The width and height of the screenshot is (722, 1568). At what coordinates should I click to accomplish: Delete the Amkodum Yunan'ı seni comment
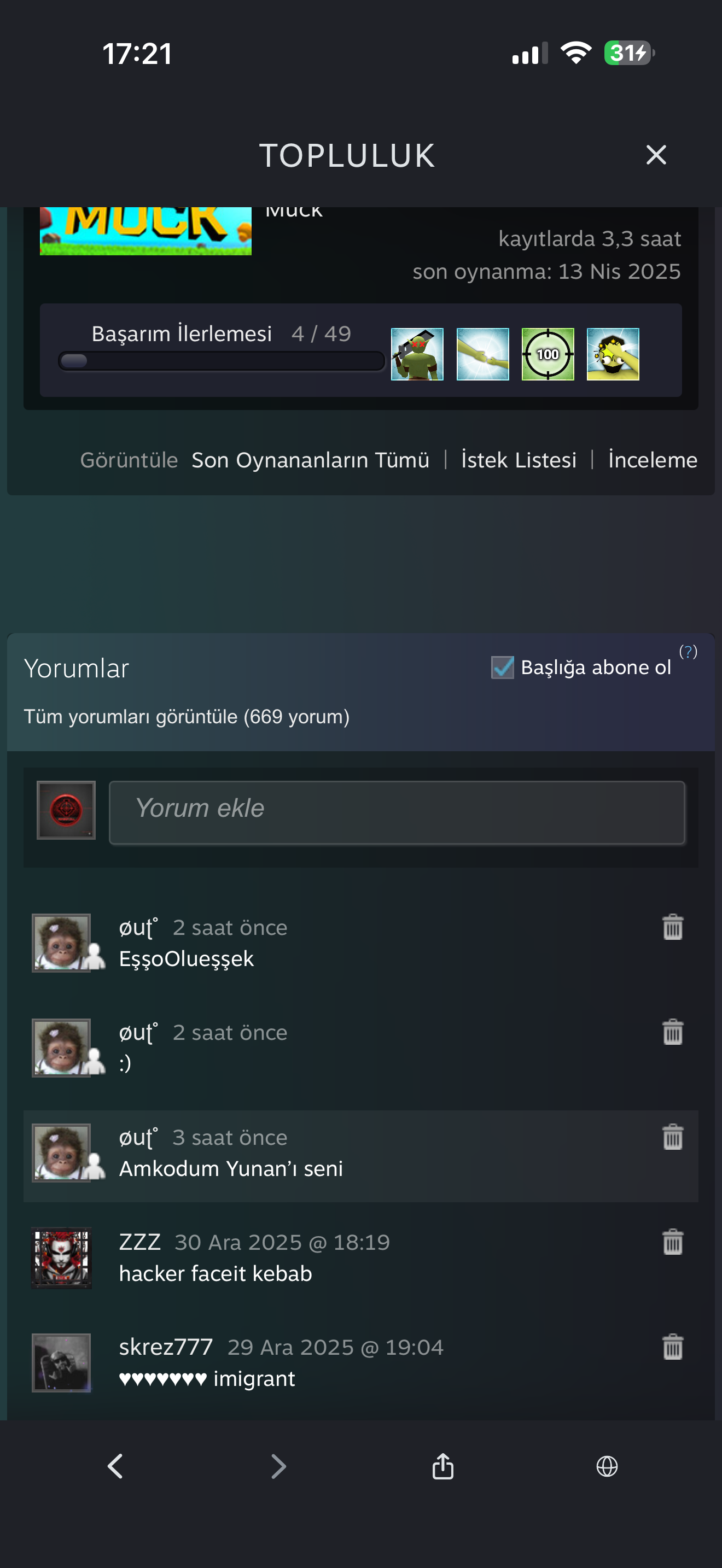[672, 1137]
